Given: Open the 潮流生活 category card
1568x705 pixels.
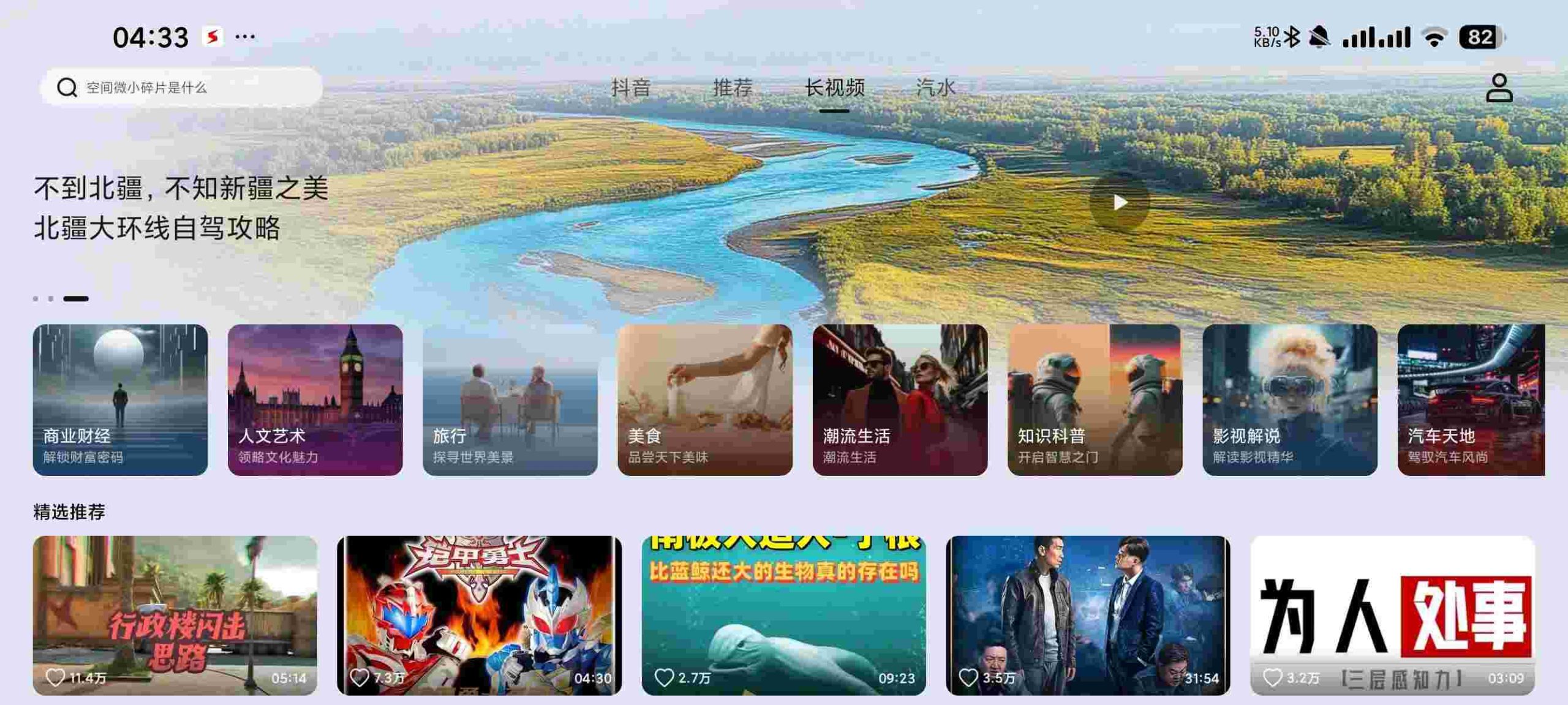Looking at the screenshot, I should (x=900, y=399).
